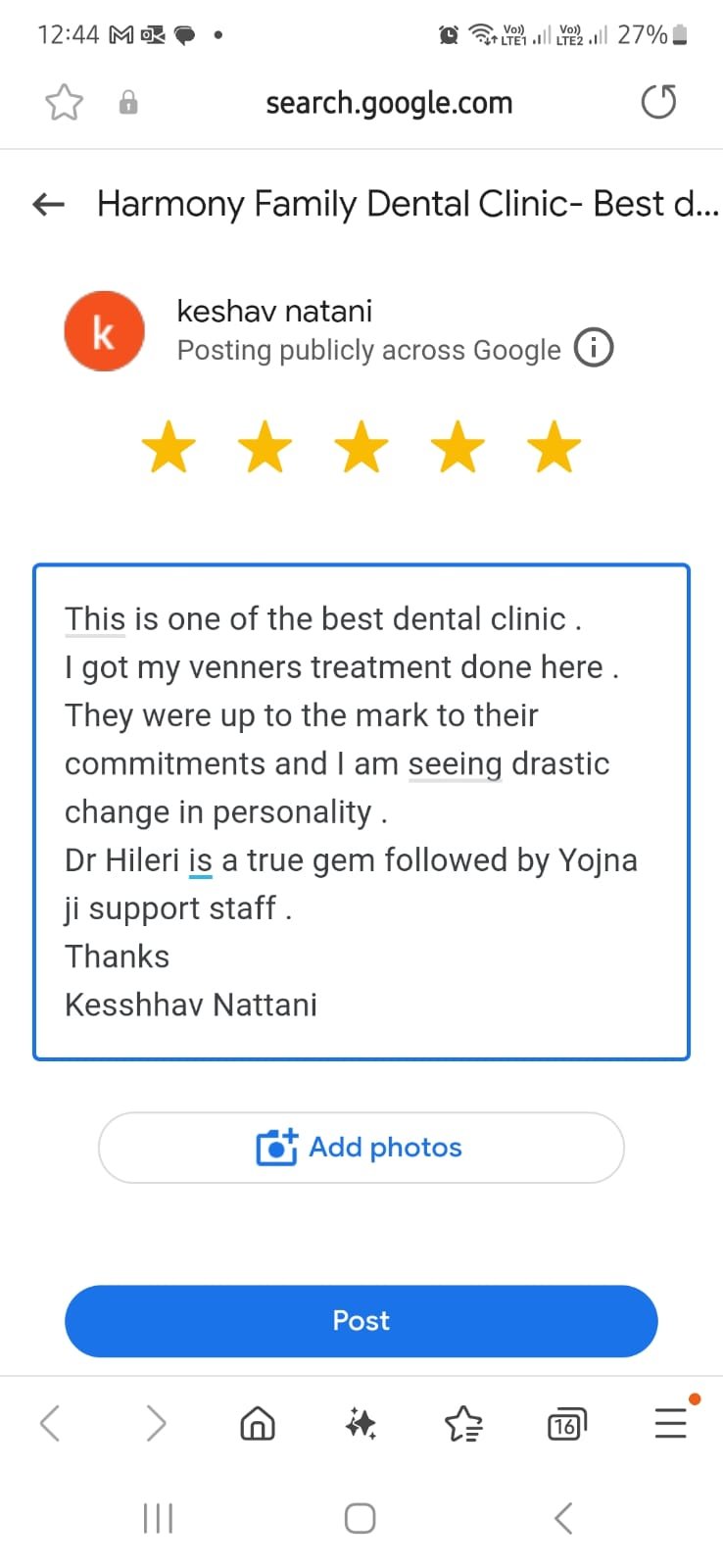Add photos to the review
Viewport: 723px width, 1568px height.
(361, 1148)
